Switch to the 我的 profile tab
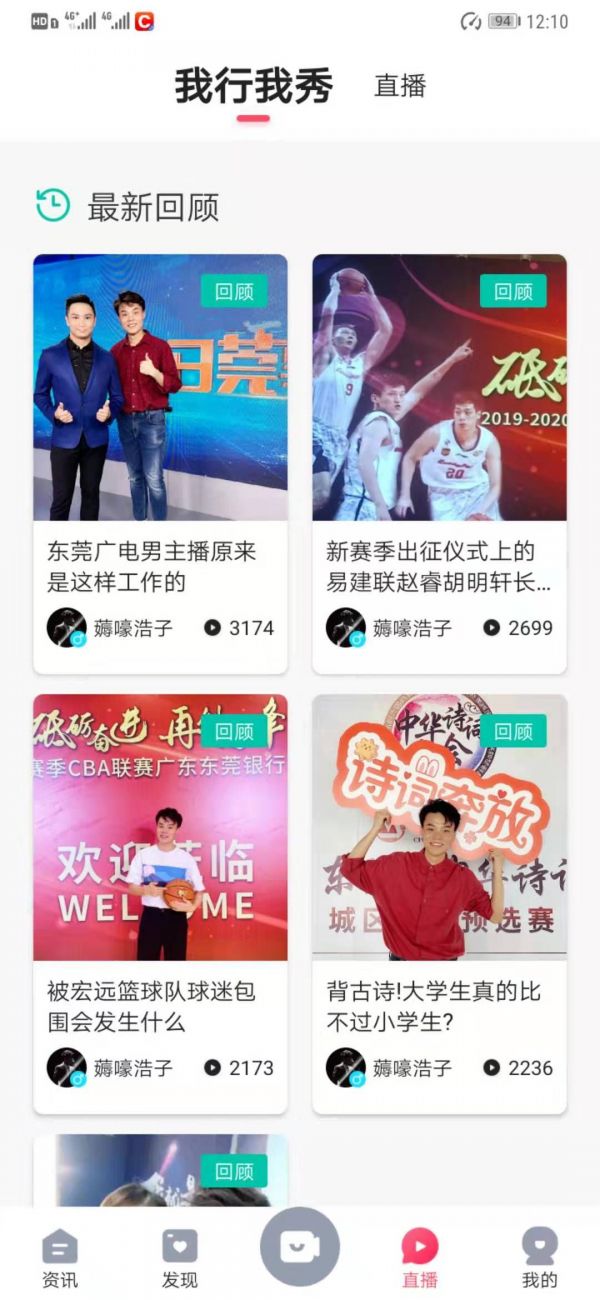 540,1258
